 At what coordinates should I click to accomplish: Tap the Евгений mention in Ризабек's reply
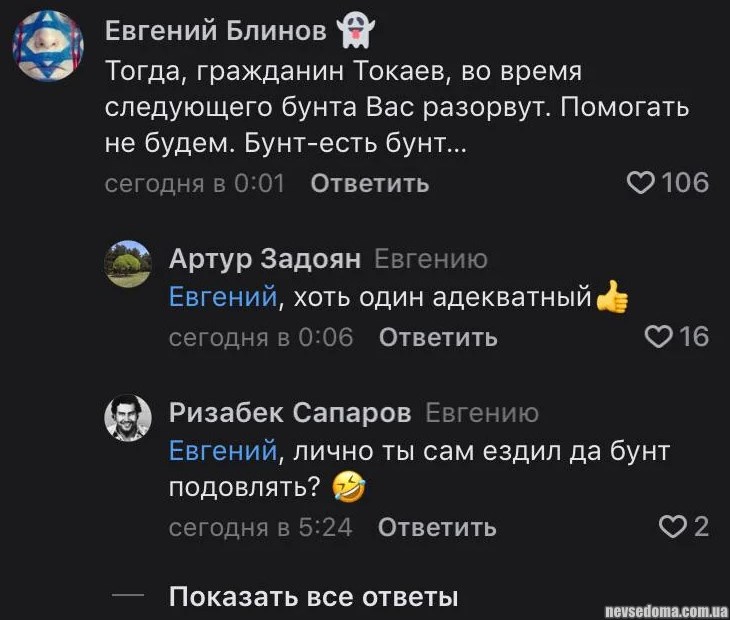click(x=221, y=451)
